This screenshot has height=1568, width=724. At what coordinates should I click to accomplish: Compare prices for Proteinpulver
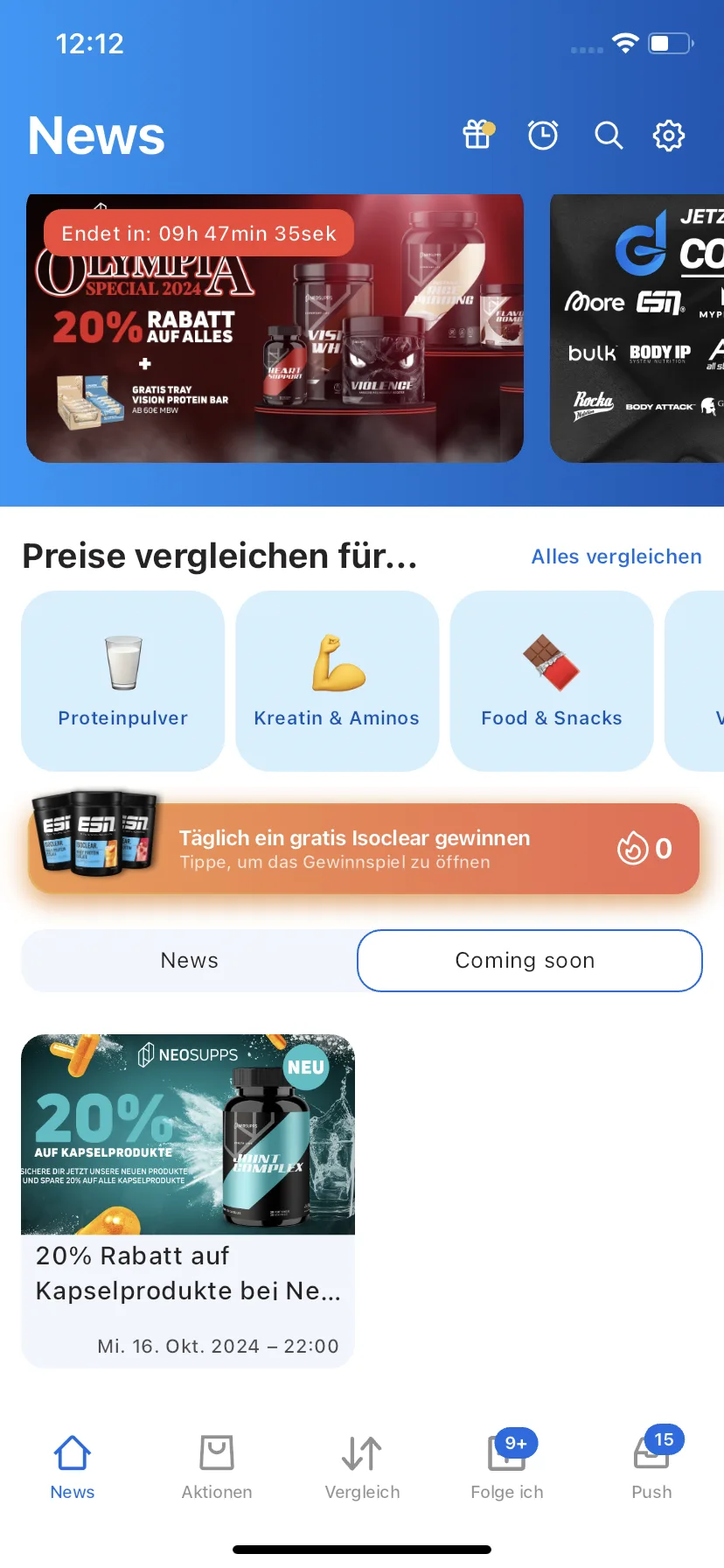(x=122, y=681)
